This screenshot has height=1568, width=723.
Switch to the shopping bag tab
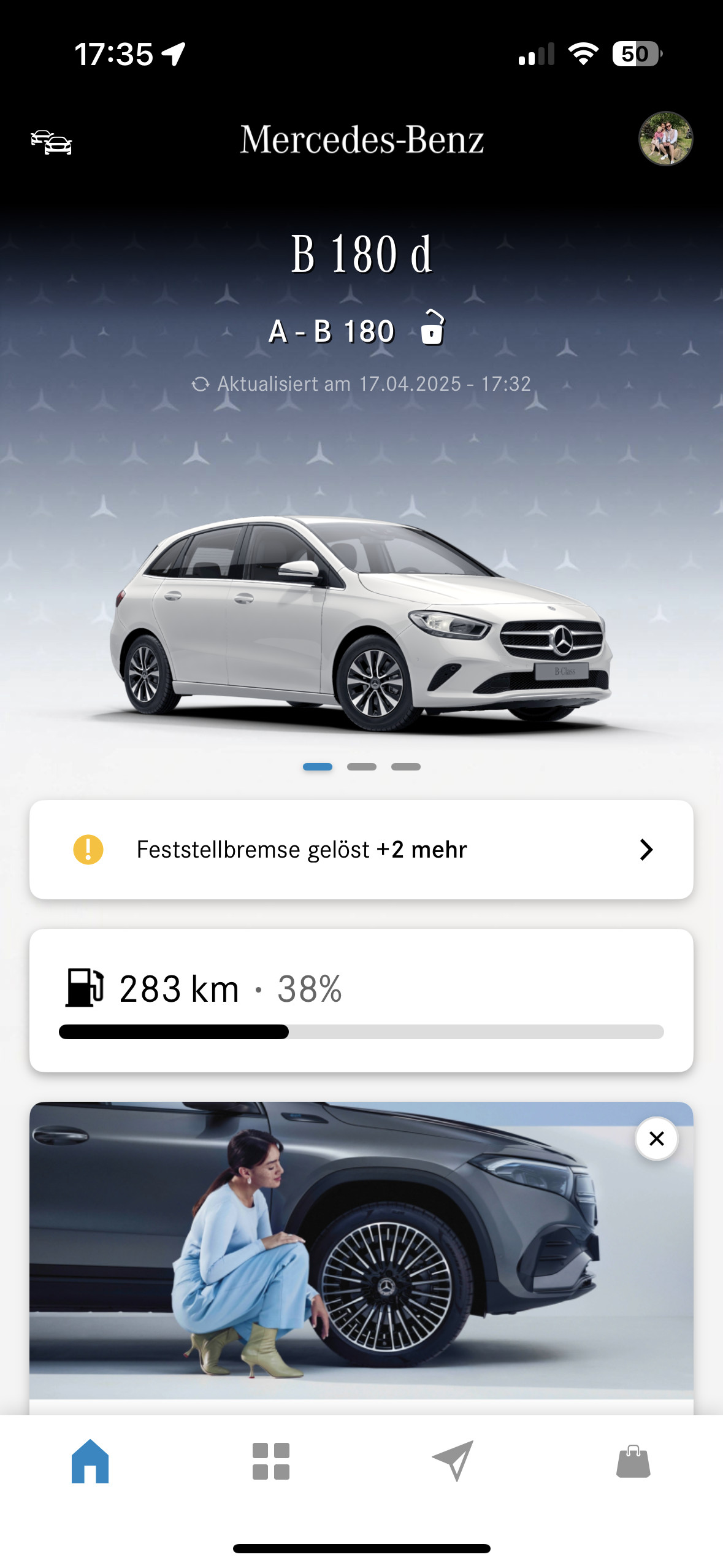point(633,1461)
